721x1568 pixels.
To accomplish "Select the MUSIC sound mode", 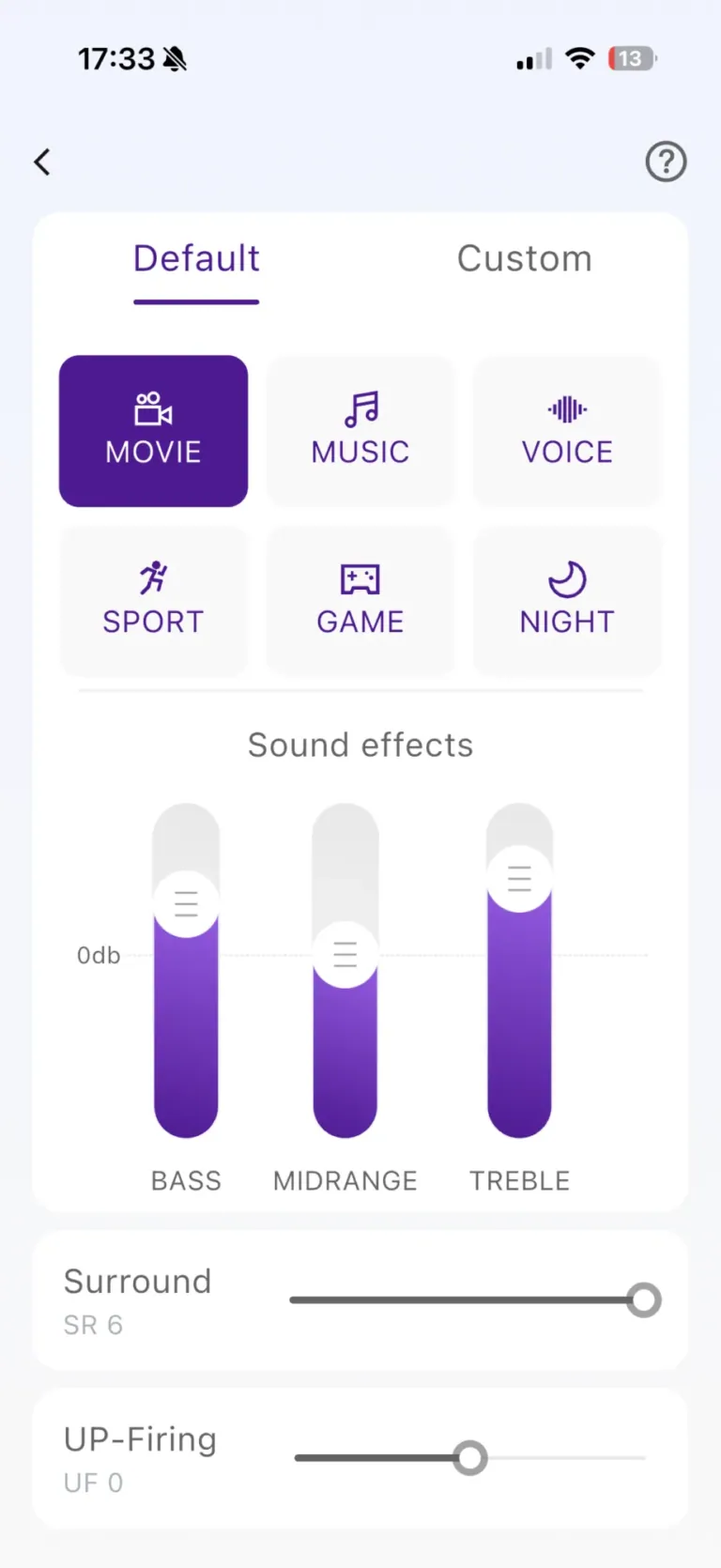I will click(x=360, y=431).
